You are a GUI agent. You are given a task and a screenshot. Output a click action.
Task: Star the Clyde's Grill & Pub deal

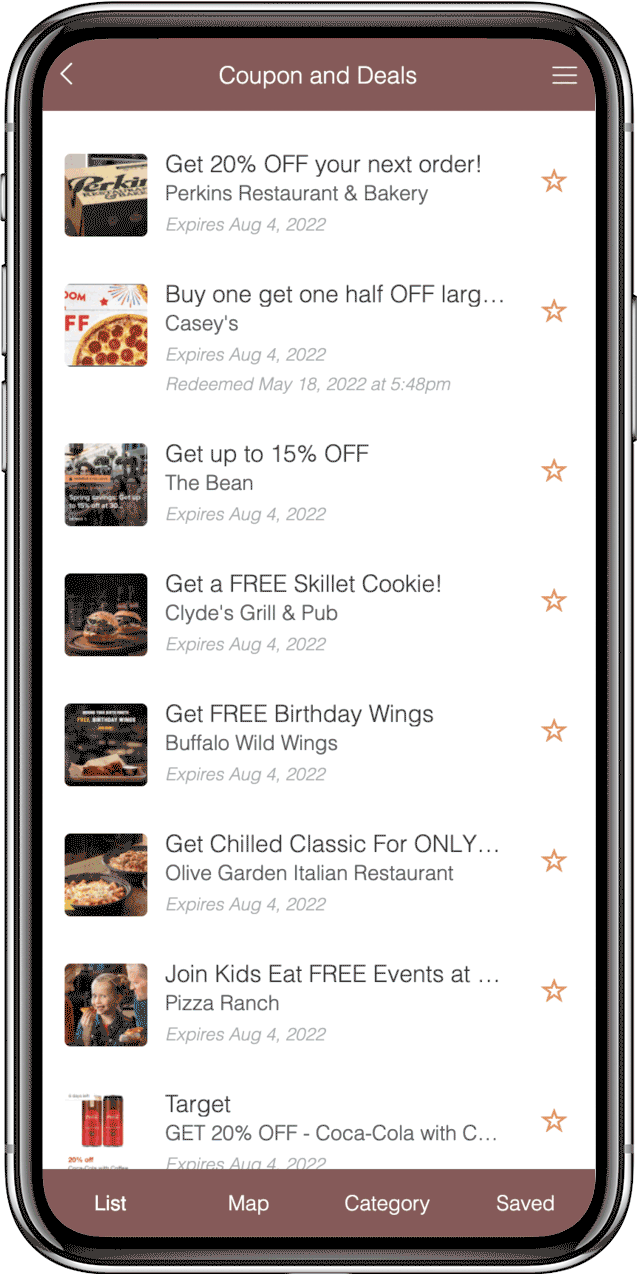point(554,601)
